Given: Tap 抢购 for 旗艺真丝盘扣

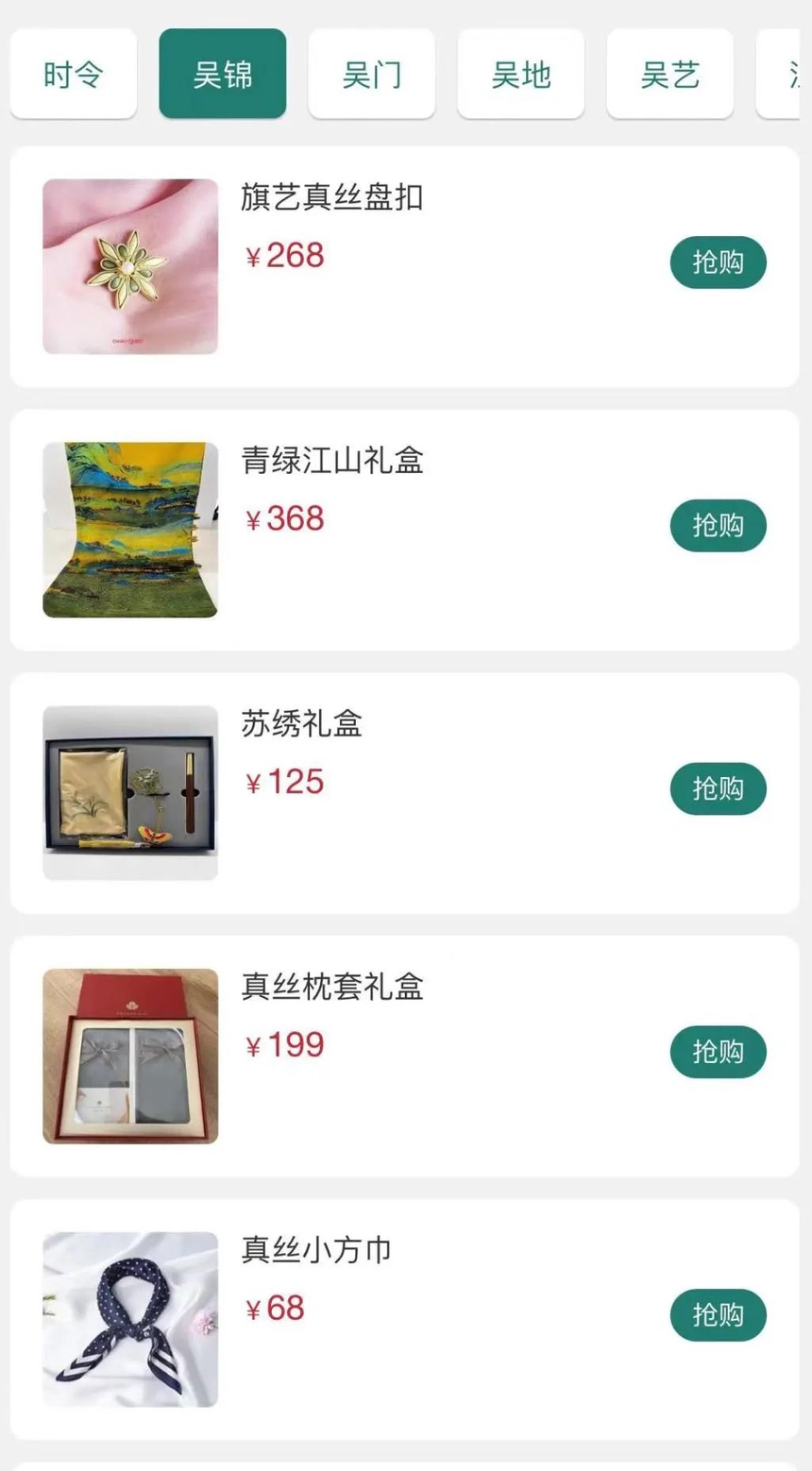Looking at the screenshot, I should click(x=718, y=262).
